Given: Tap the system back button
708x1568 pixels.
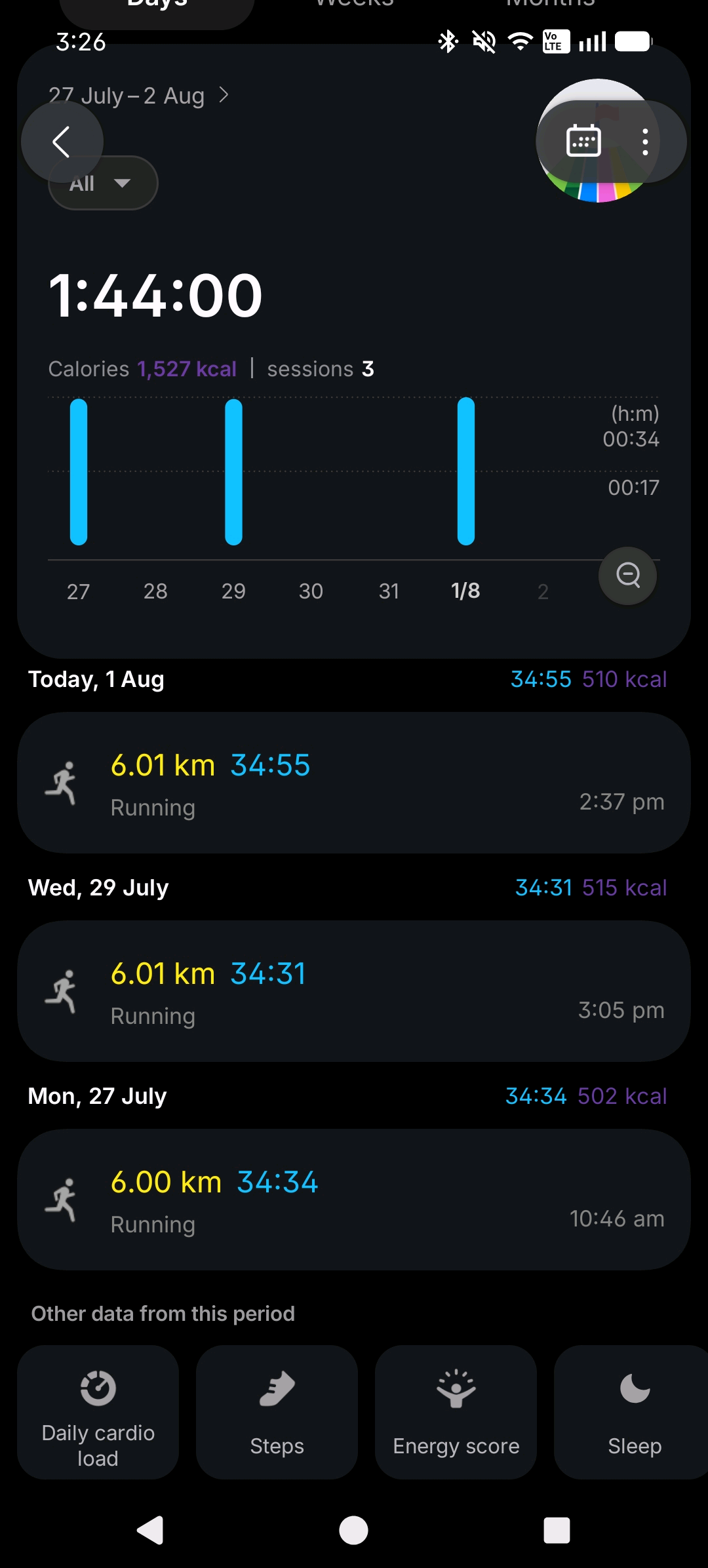Looking at the screenshot, I should 150,1531.
